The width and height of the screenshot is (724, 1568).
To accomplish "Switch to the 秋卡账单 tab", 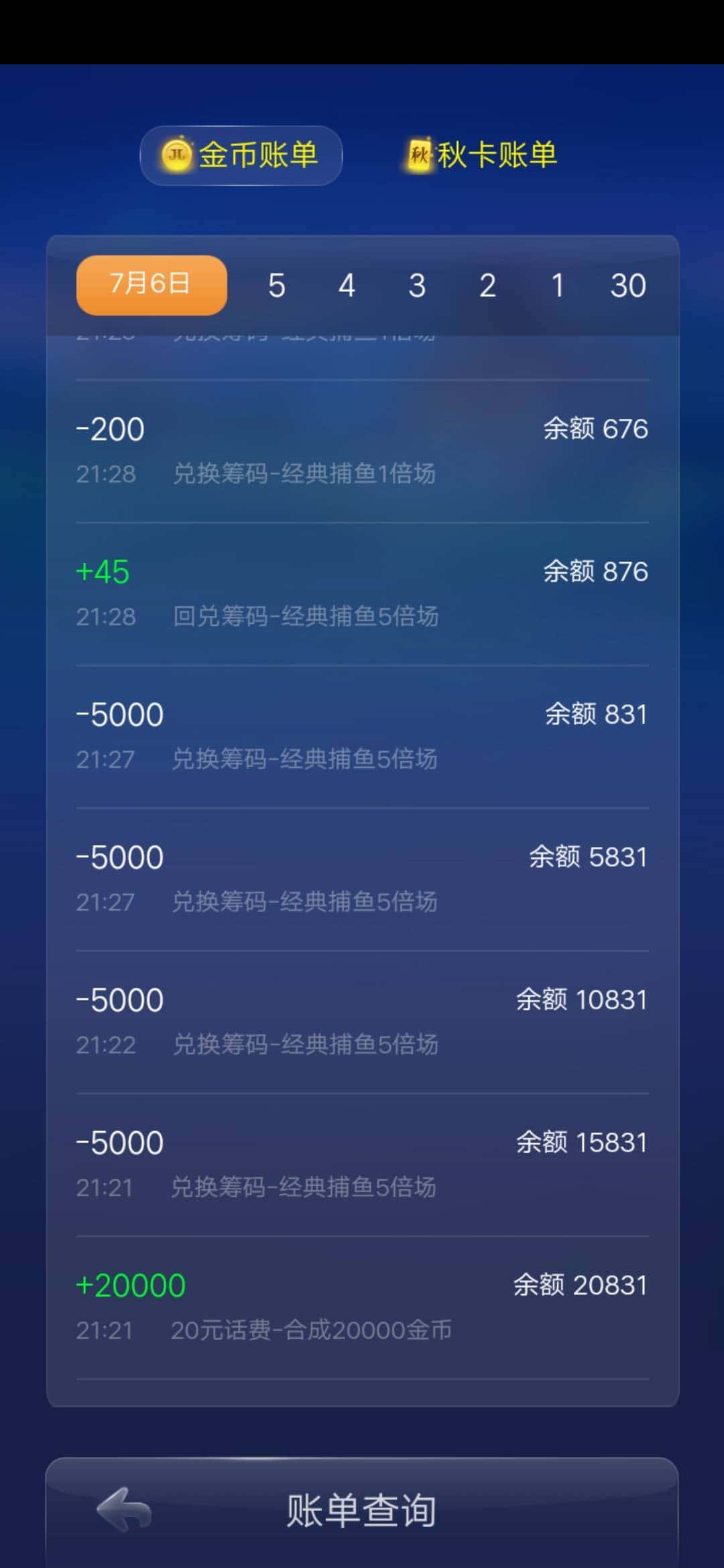I will (x=496, y=153).
